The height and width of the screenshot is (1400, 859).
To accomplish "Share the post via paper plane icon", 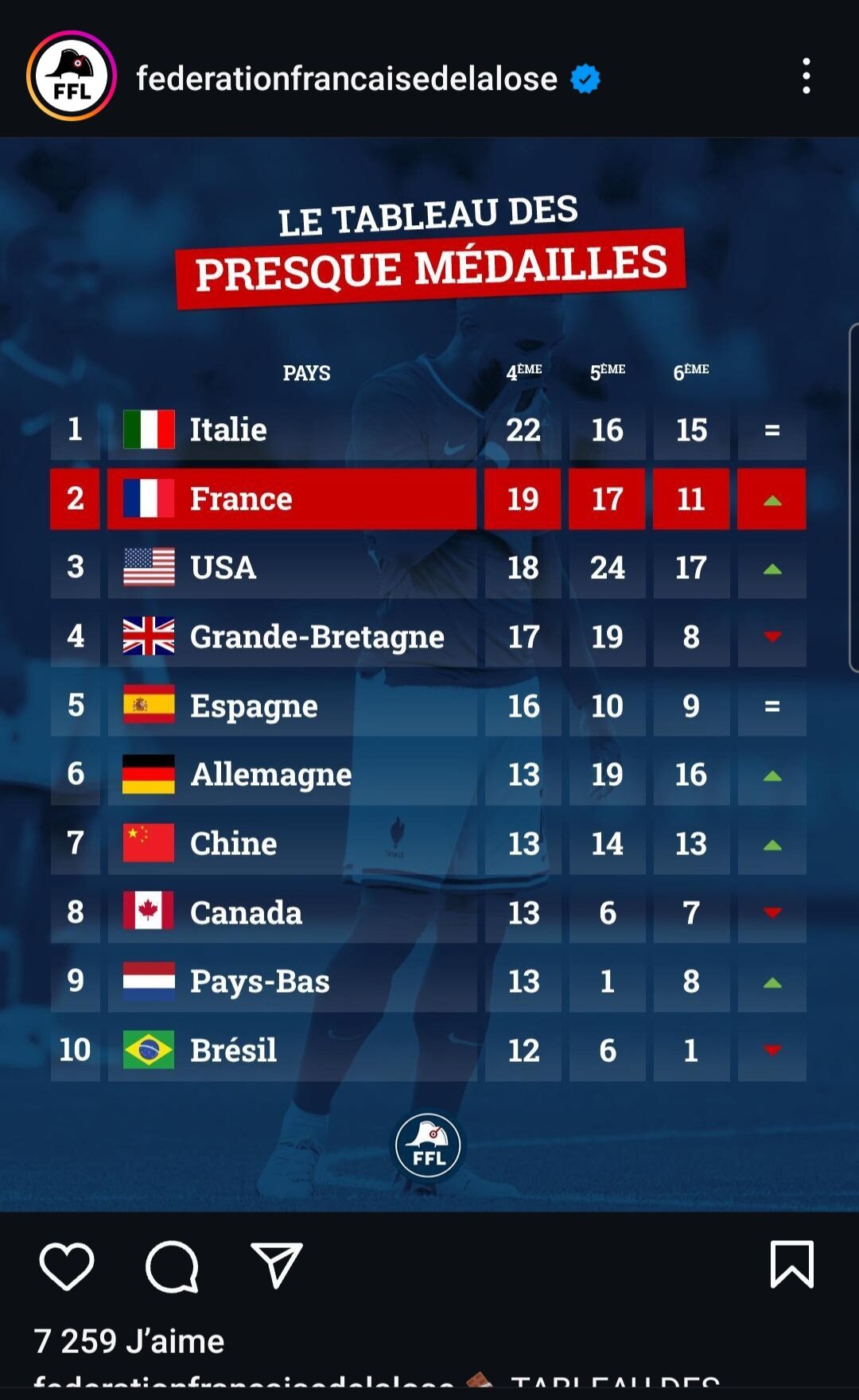I will (277, 1265).
